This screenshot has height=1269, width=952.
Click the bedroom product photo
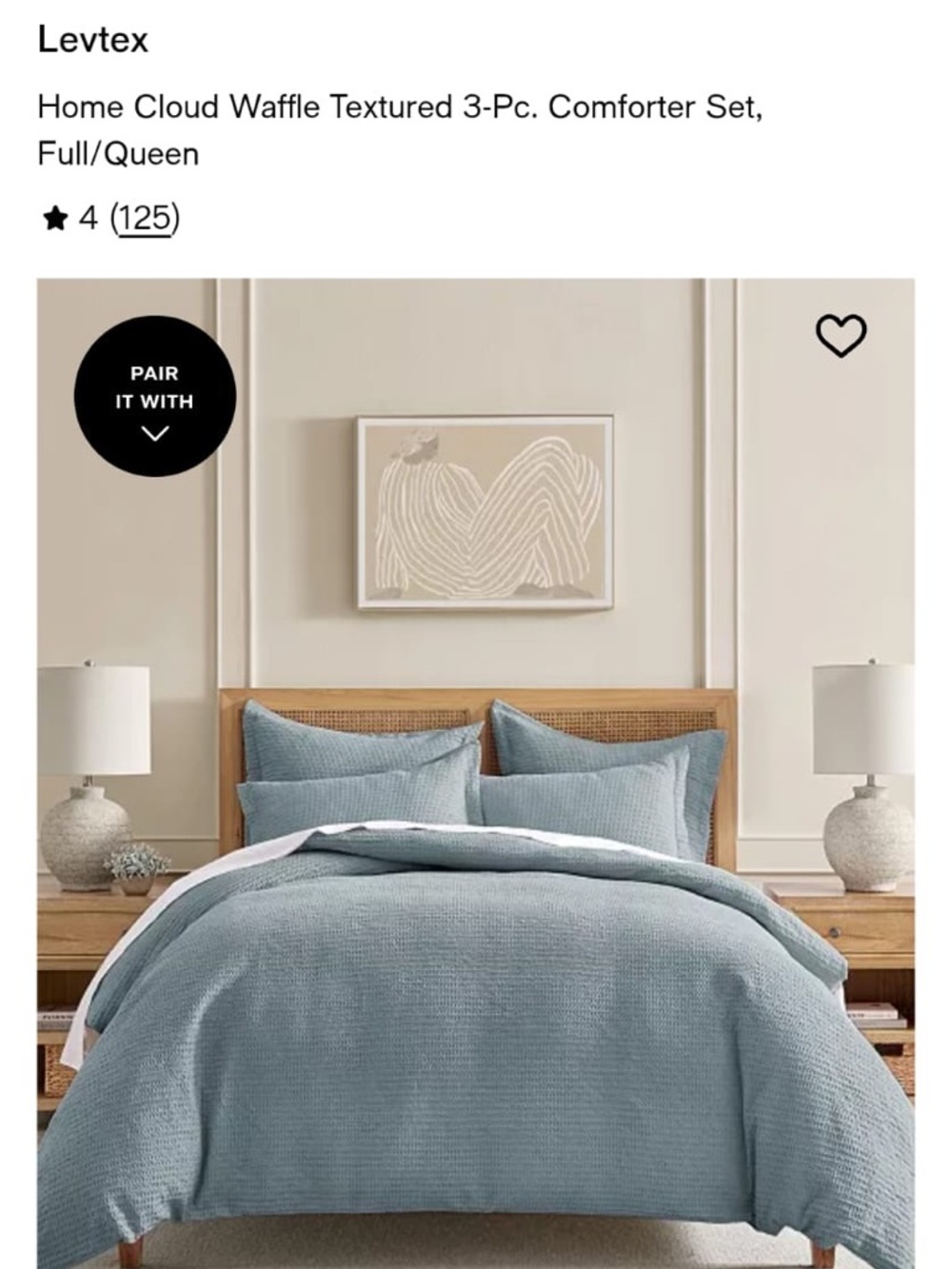point(476,857)
